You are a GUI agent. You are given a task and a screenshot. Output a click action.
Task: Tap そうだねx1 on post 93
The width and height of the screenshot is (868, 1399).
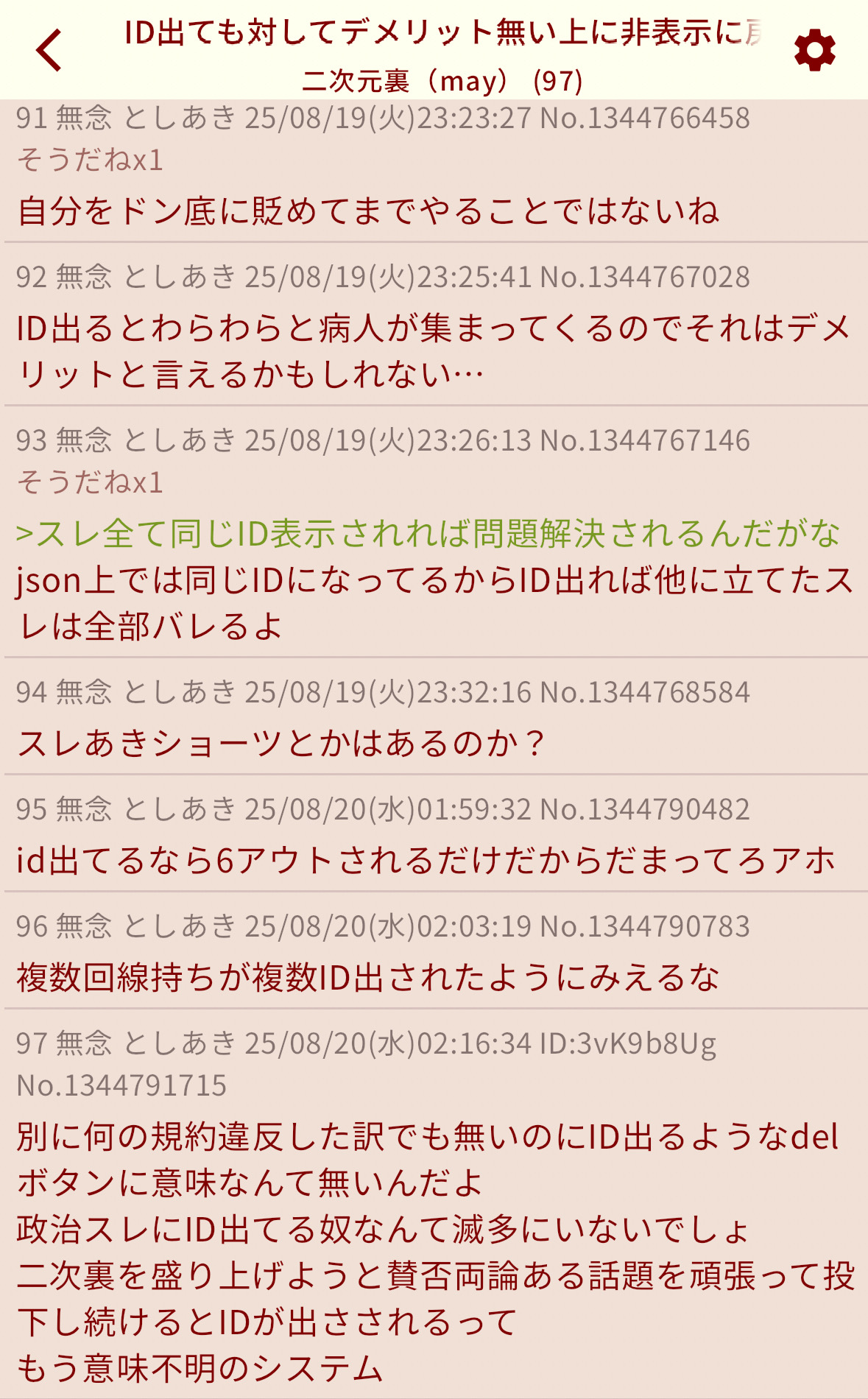click(x=90, y=482)
